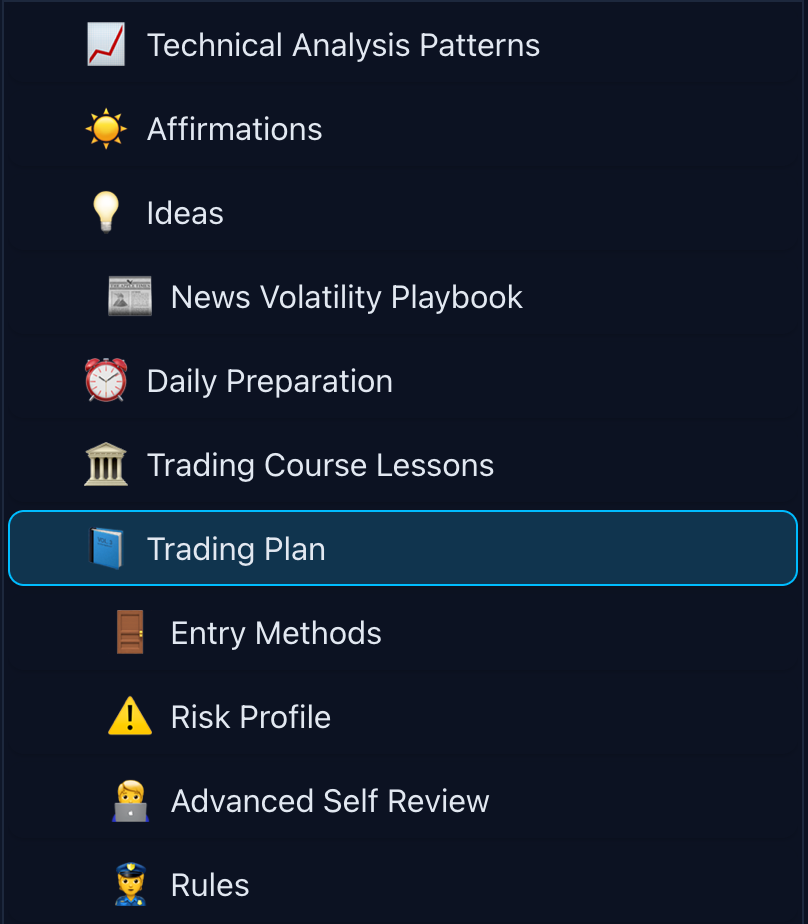Open the Technical Analysis Patterns page
808x924 pixels.
[x=343, y=46]
